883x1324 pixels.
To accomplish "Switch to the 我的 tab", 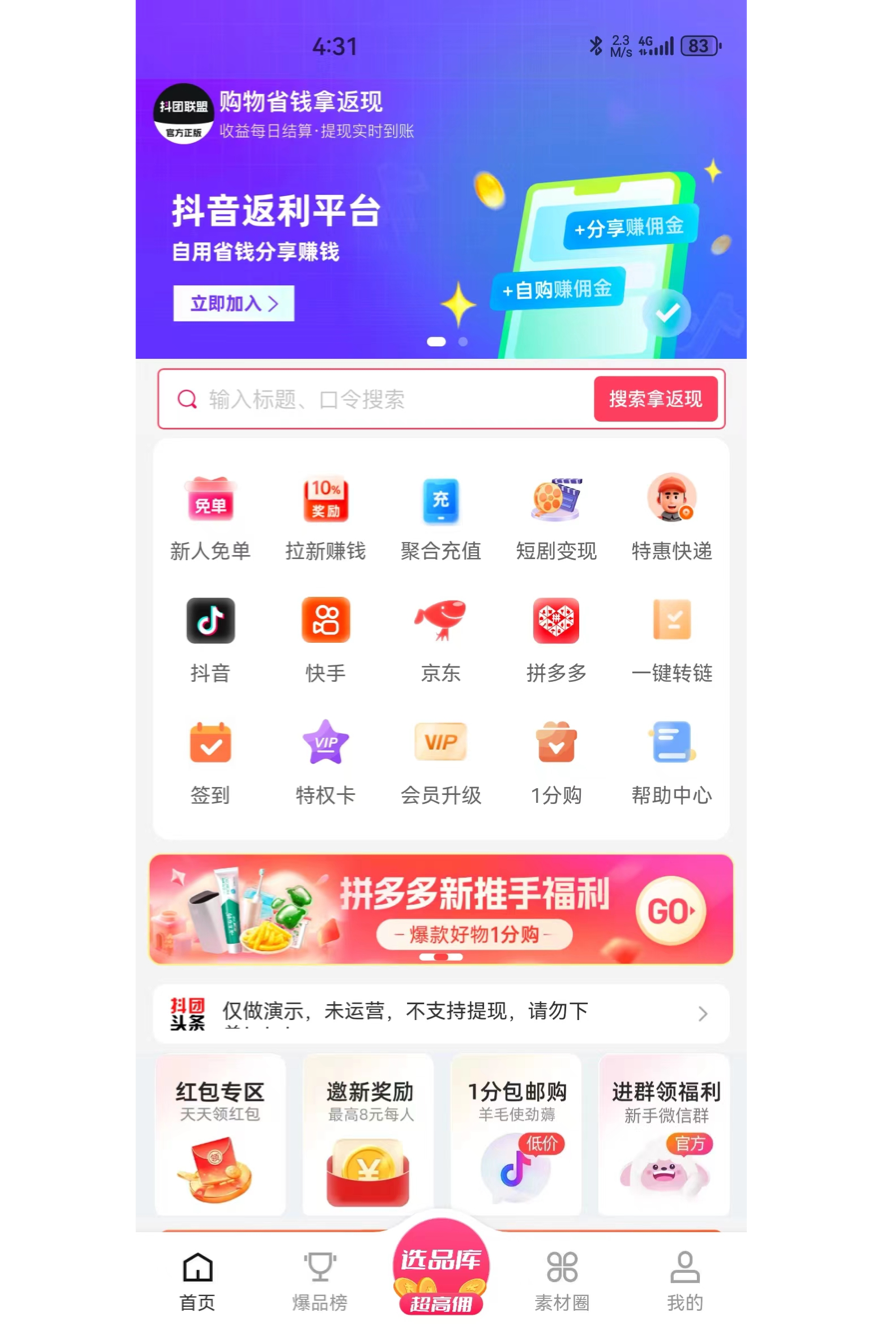I will 685,1280.
